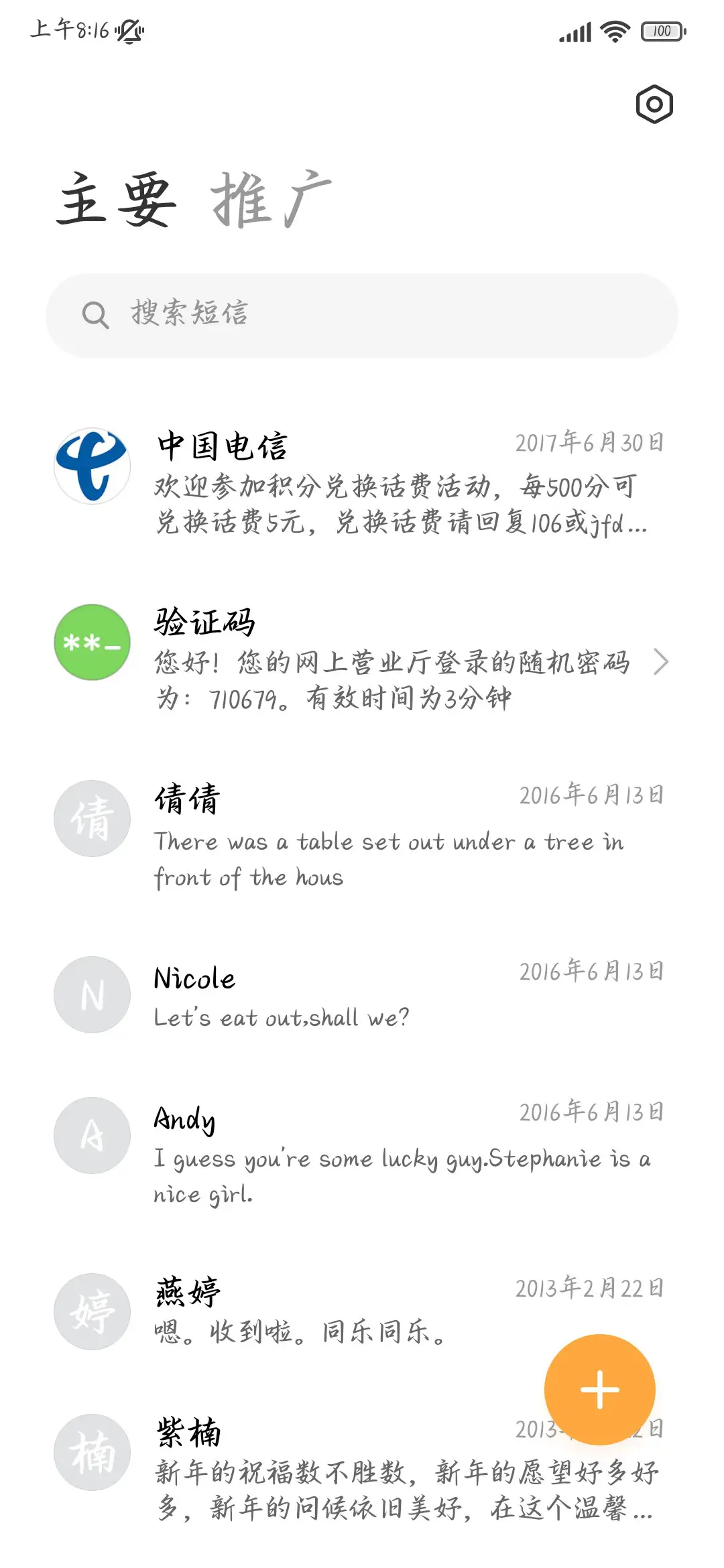724x1568 pixels.
Task: Tap Nicole's circular avatar
Action: coord(92,994)
